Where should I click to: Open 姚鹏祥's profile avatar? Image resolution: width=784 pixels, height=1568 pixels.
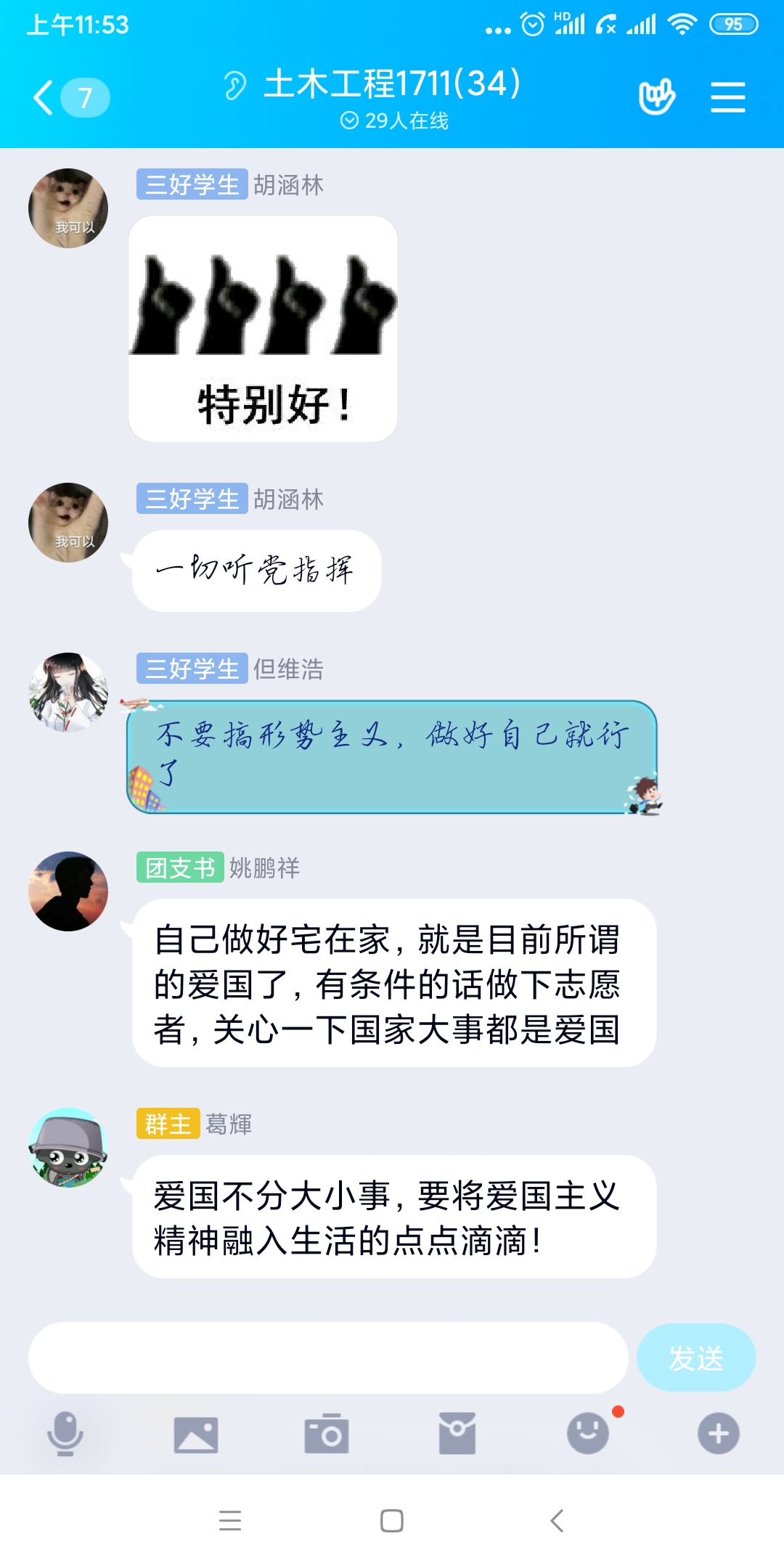pyautogui.click(x=68, y=891)
